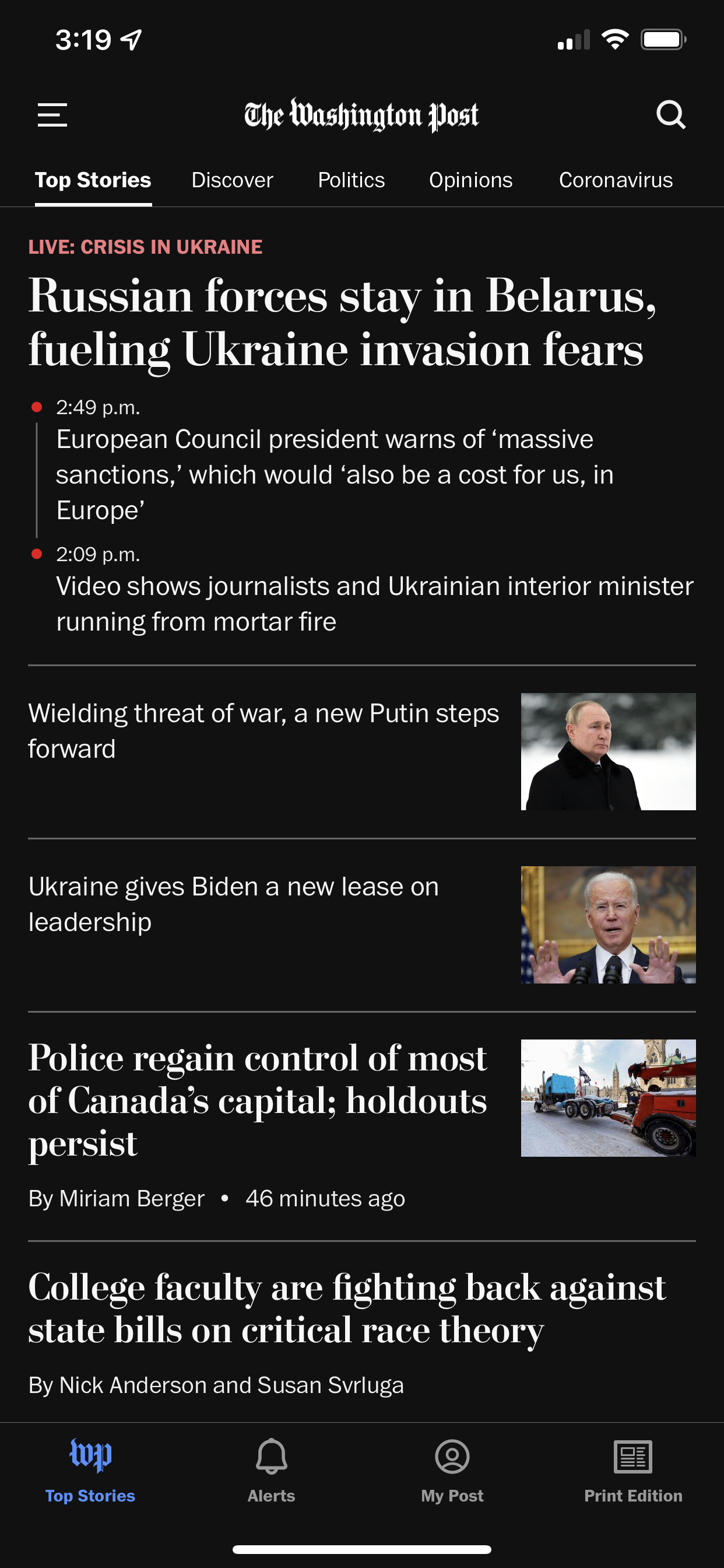Select the Opinions tab
The width and height of the screenshot is (724, 1568).
(x=470, y=180)
